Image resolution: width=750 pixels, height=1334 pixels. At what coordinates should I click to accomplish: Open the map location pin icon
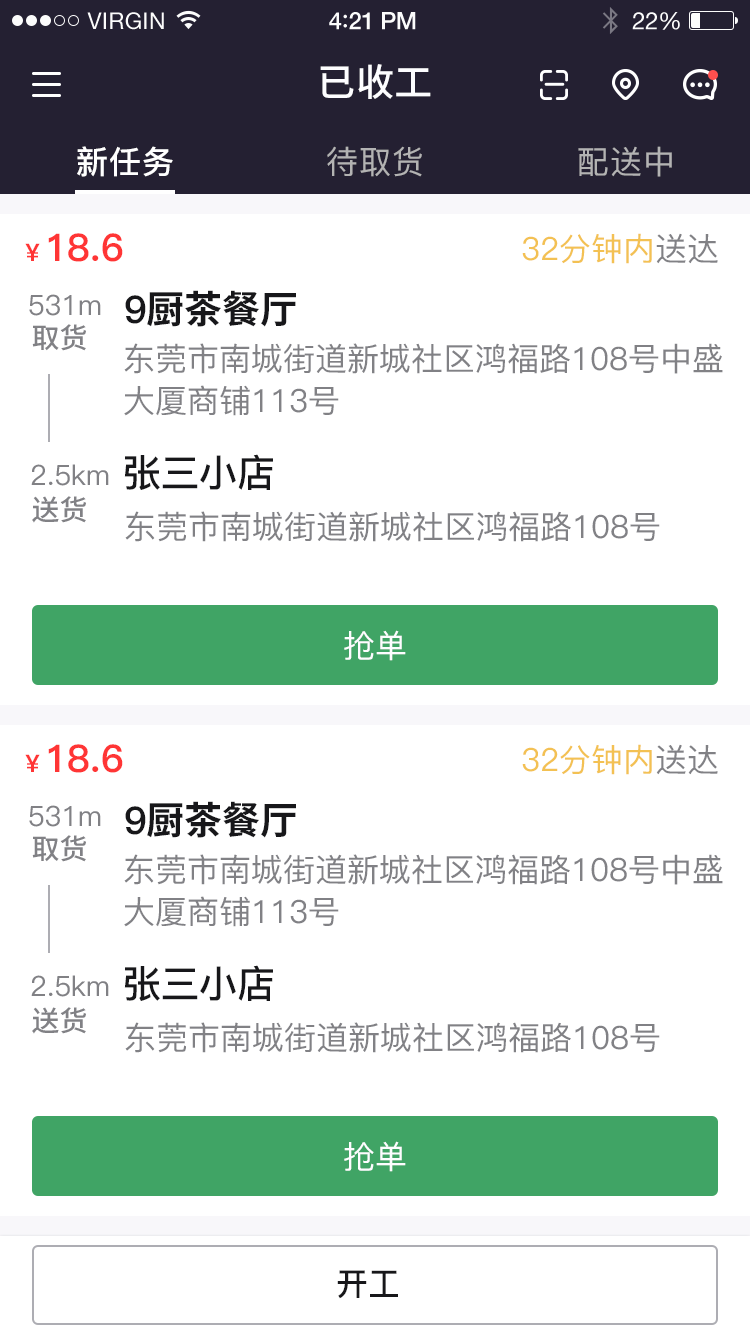625,85
